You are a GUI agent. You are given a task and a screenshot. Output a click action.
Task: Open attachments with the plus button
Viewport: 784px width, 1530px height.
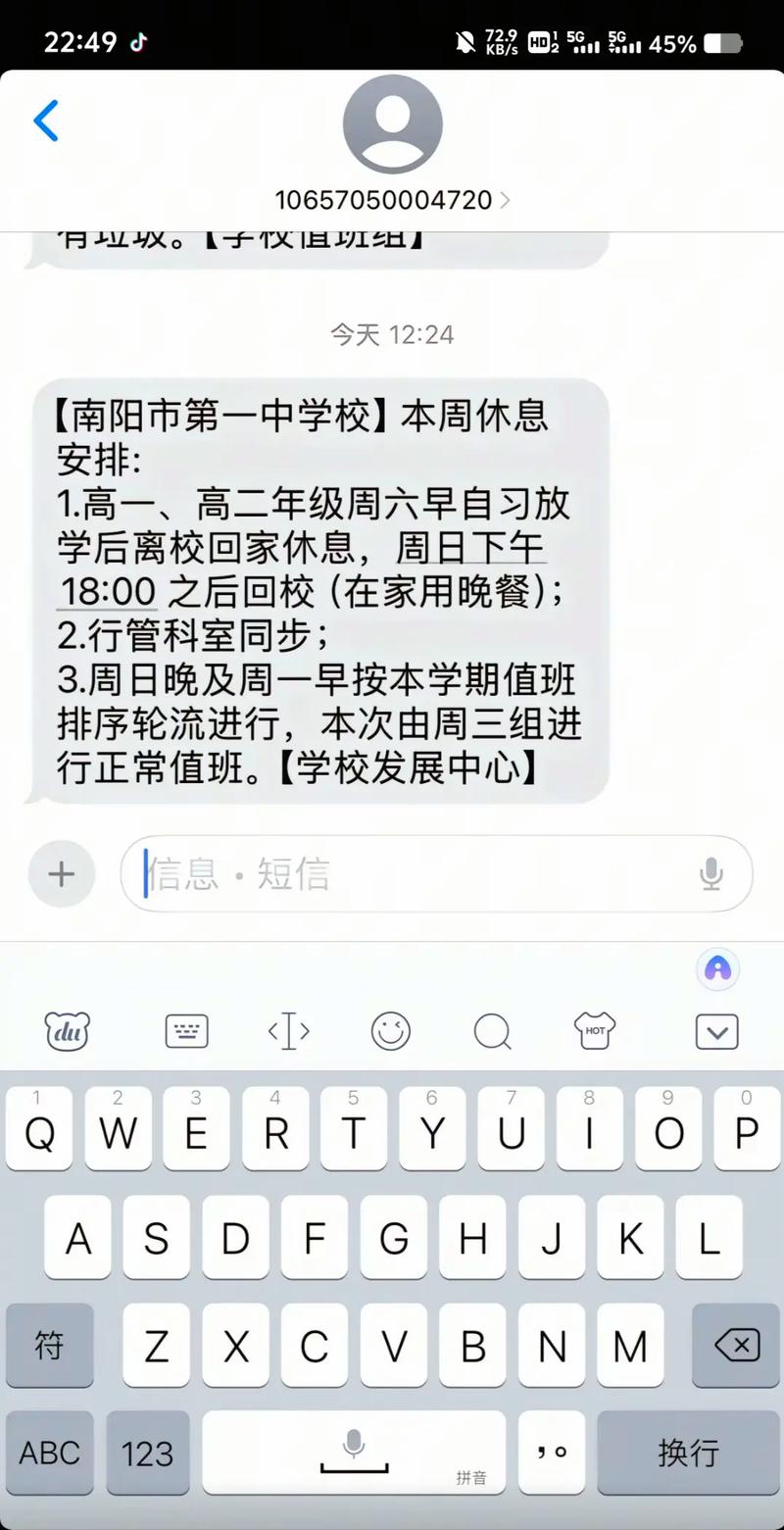[x=61, y=873]
